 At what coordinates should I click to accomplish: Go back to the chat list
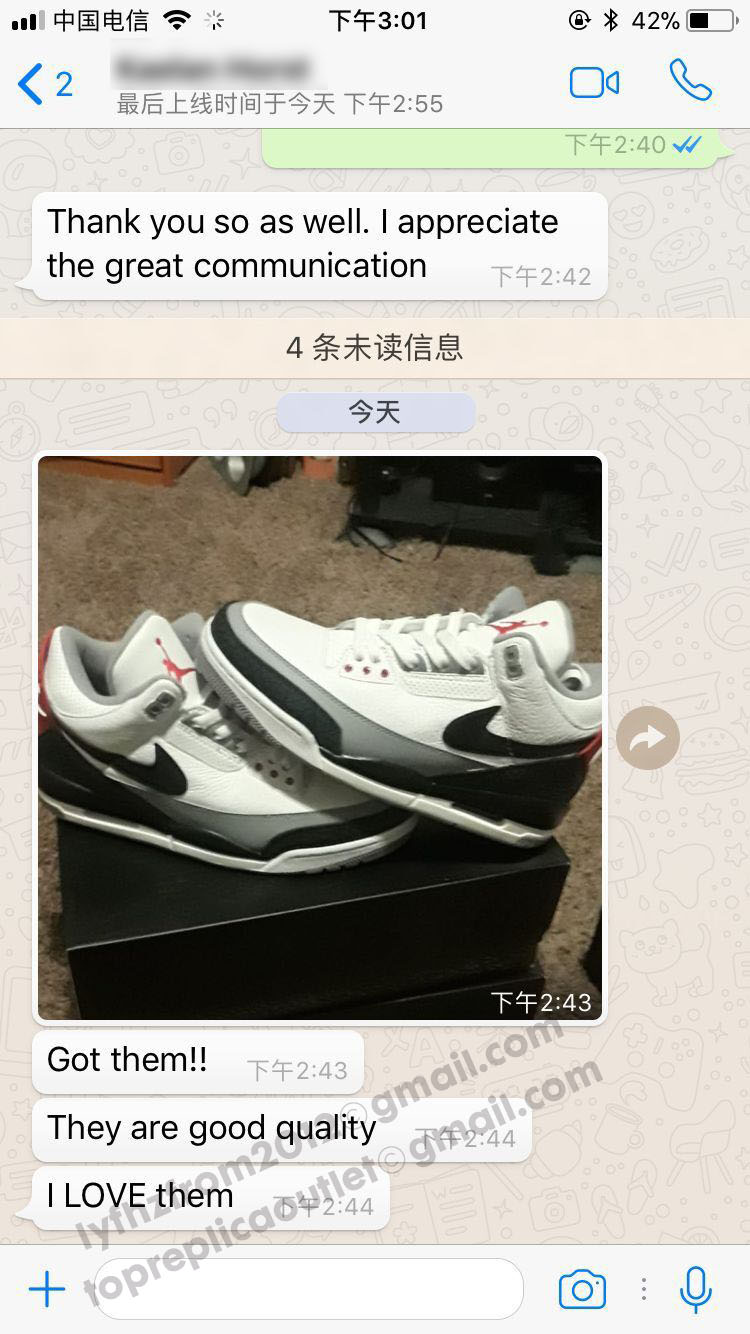[x=42, y=85]
